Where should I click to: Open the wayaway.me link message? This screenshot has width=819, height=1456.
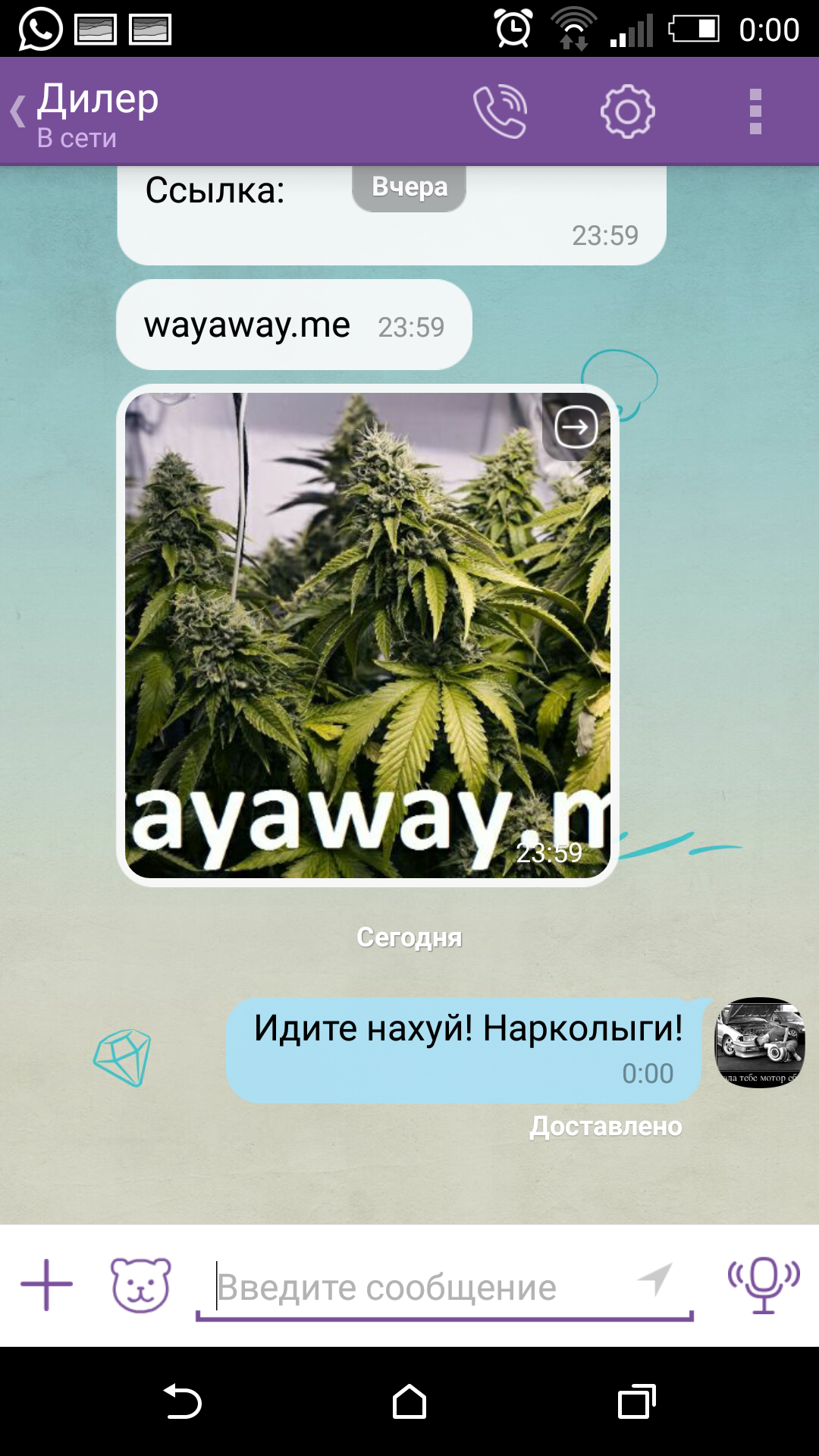[x=247, y=325]
